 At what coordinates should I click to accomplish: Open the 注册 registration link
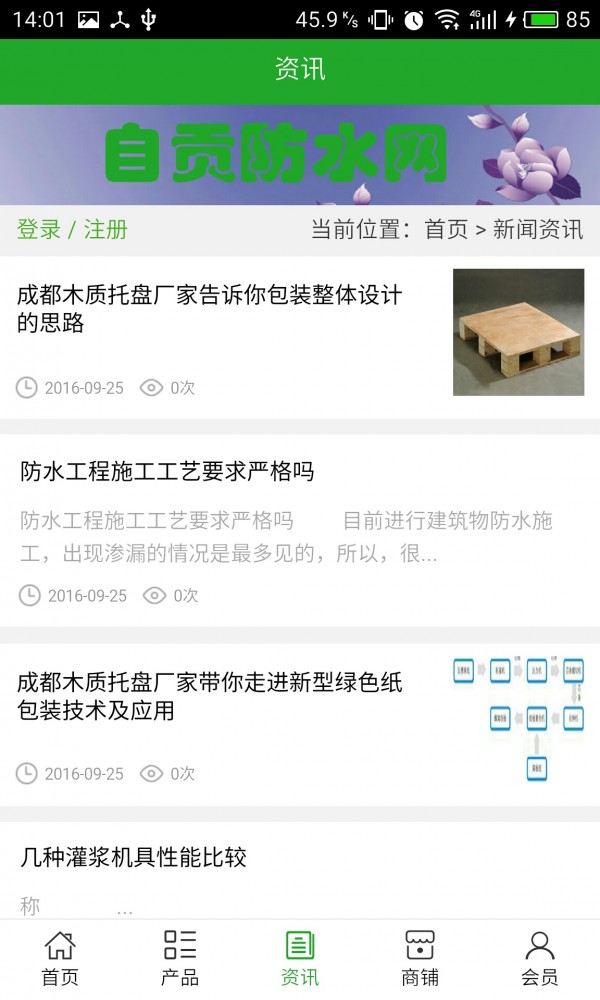click(105, 230)
